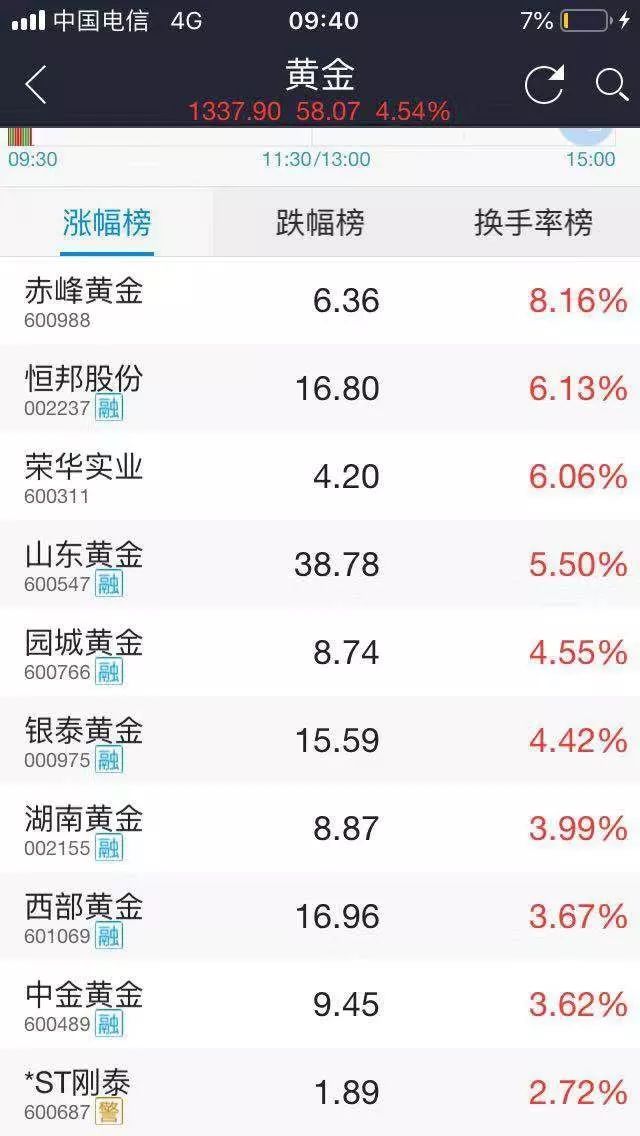This screenshot has width=640, height=1136.
Task: Go back using the top-left arrow
Action: pos(36,84)
